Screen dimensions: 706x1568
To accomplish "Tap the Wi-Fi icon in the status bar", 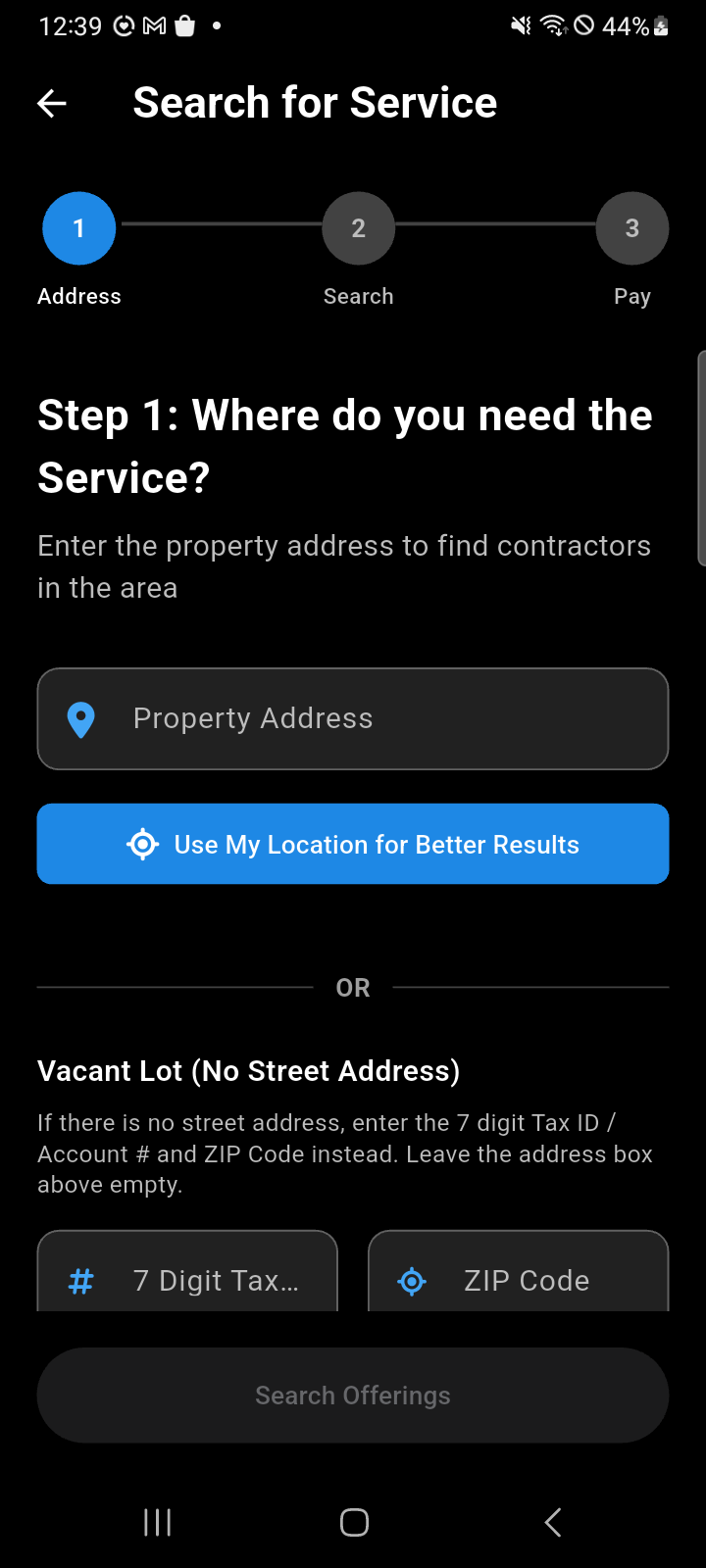I will [552, 25].
